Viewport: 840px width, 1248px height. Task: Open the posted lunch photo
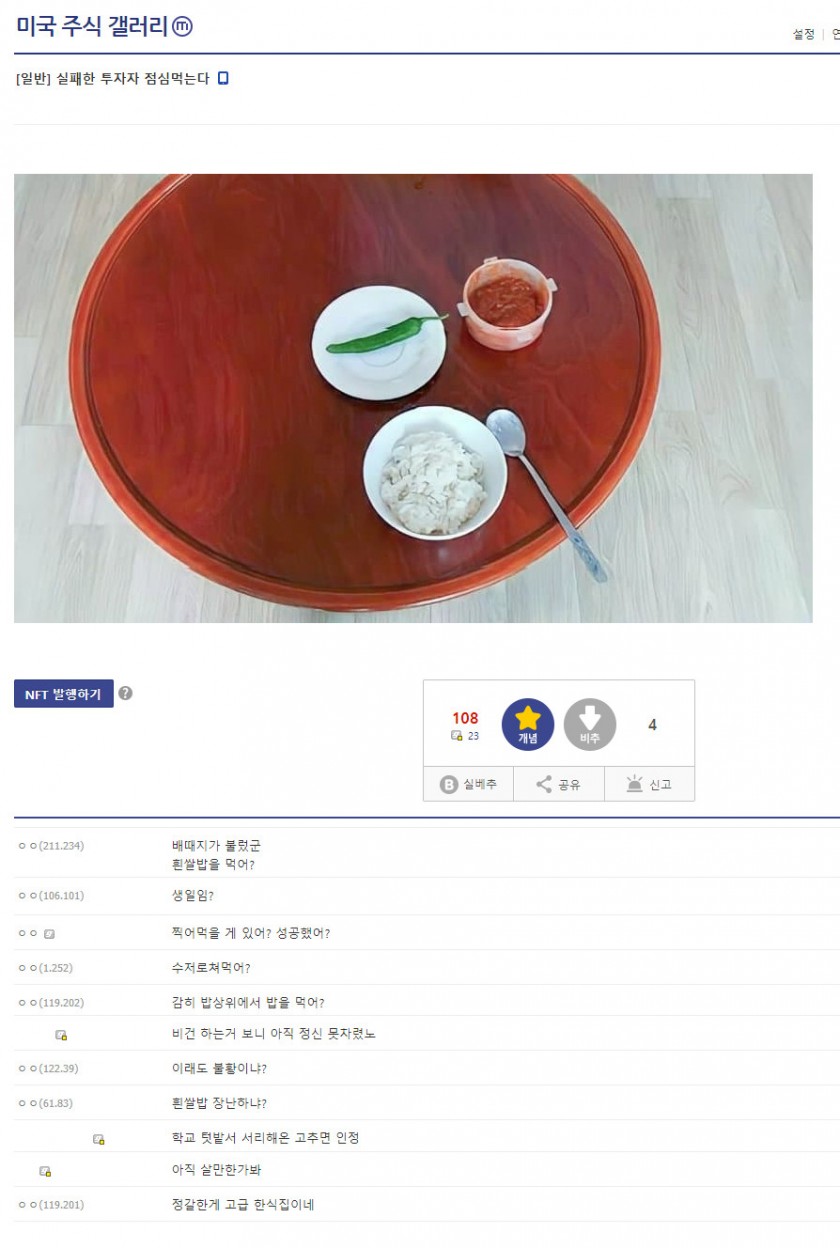[x=413, y=398]
